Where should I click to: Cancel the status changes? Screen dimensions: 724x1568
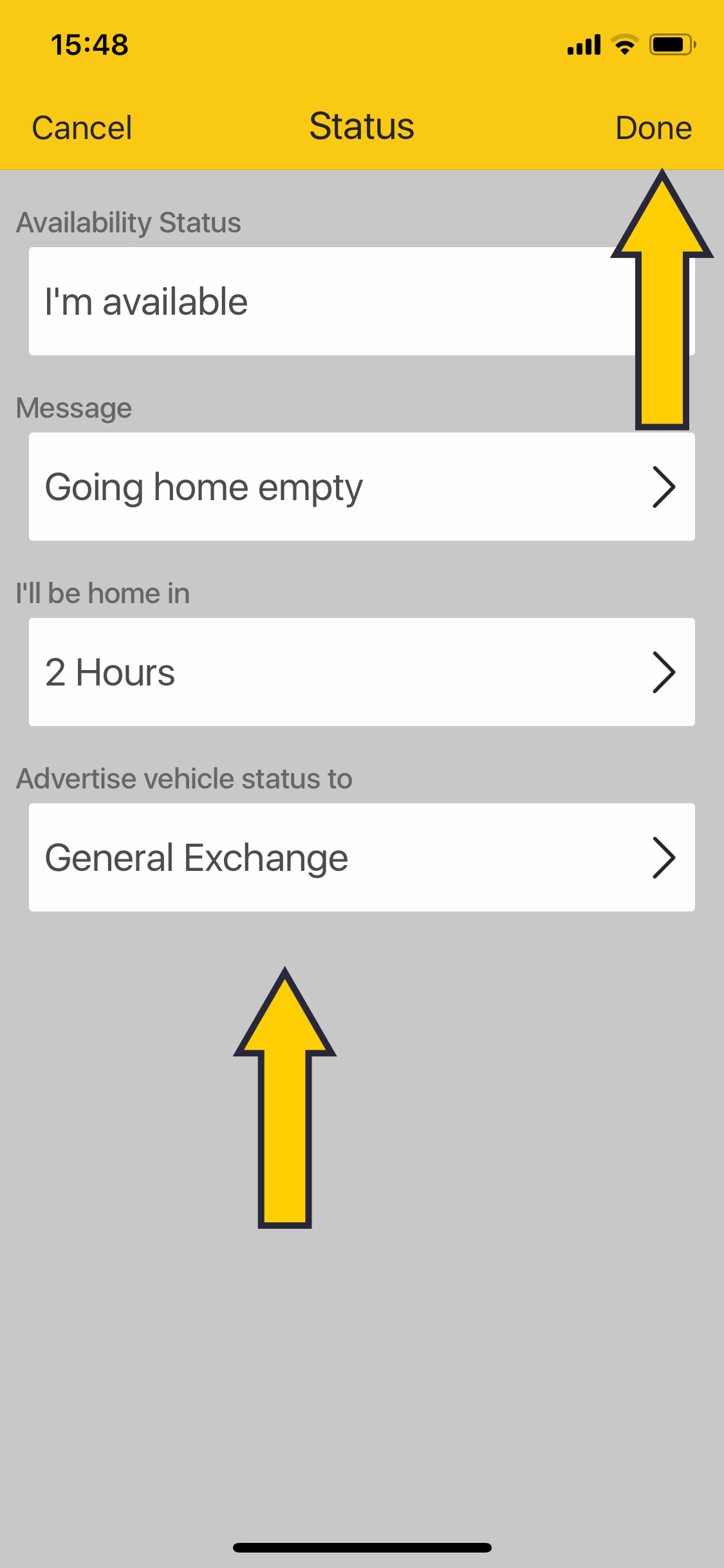pyautogui.click(x=82, y=127)
